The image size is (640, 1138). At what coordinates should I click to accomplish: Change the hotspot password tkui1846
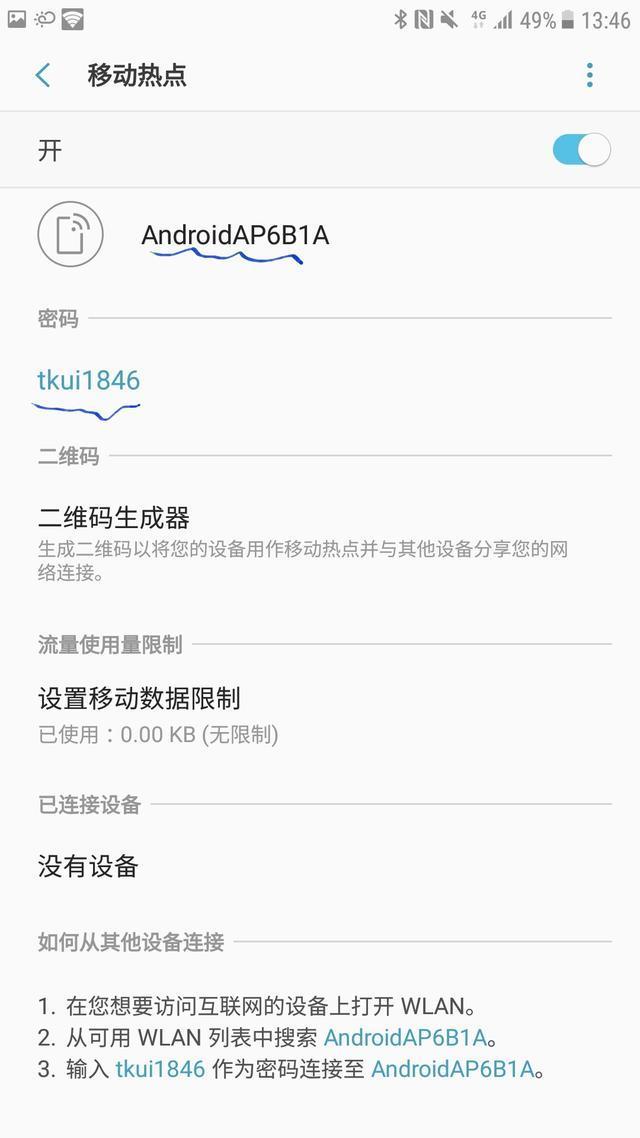tap(88, 380)
